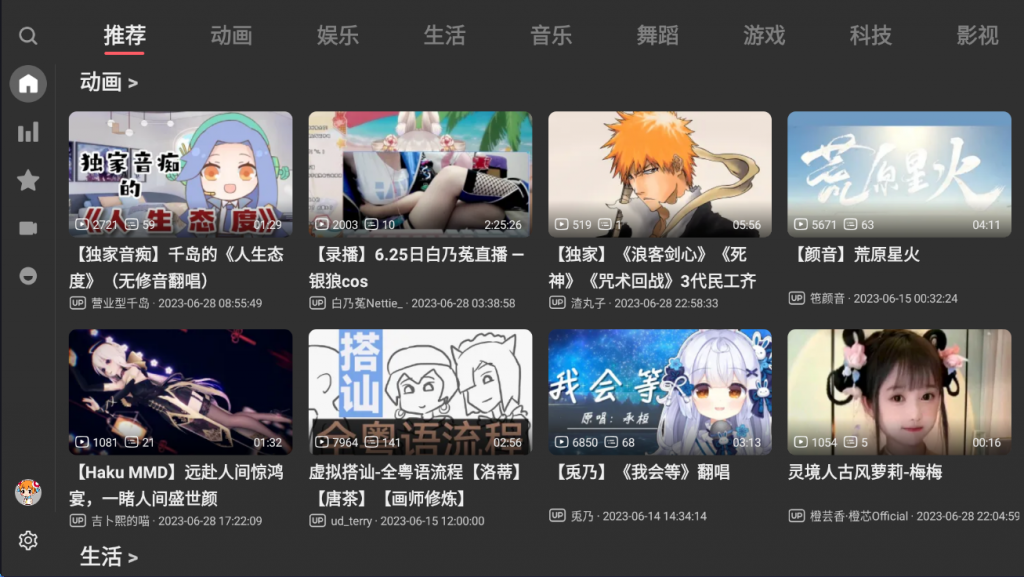
Task: Switch to the 生活 tab
Action: [x=444, y=36]
